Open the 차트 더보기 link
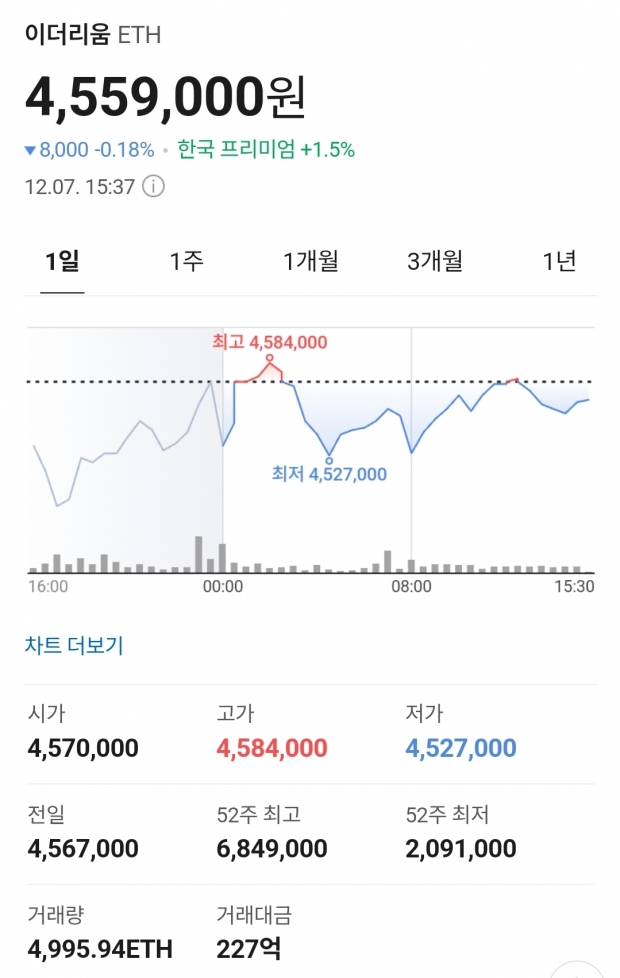This screenshot has width=620, height=978. [74, 645]
